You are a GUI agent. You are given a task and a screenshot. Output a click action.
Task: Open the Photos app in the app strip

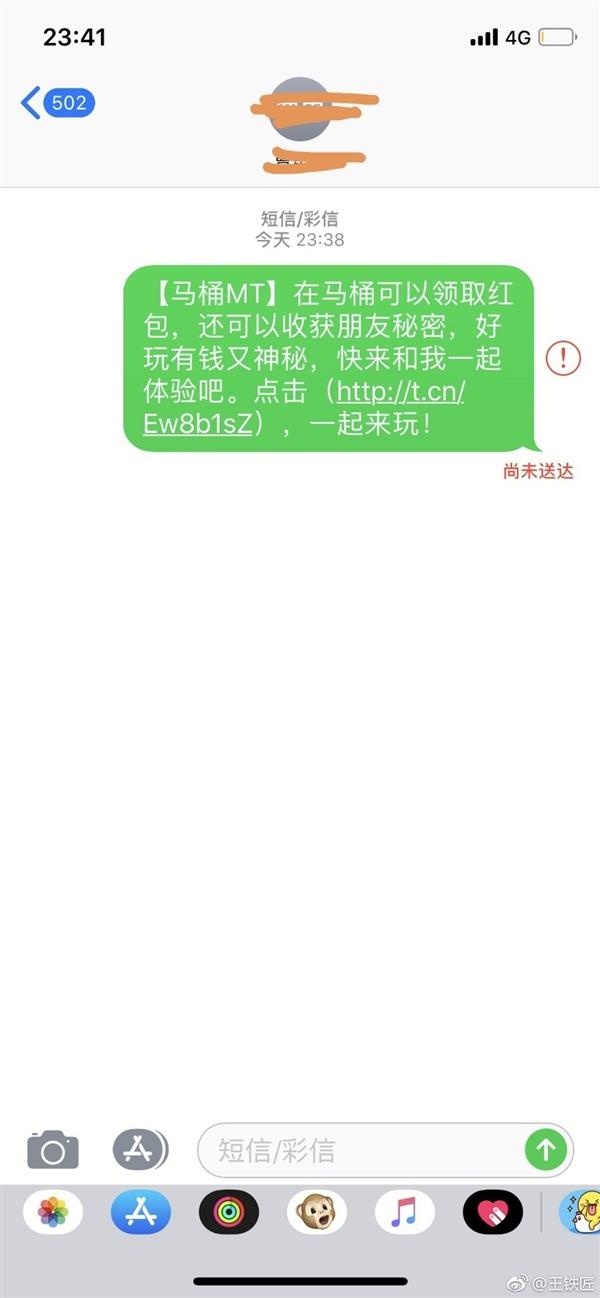(x=53, y=1213)
